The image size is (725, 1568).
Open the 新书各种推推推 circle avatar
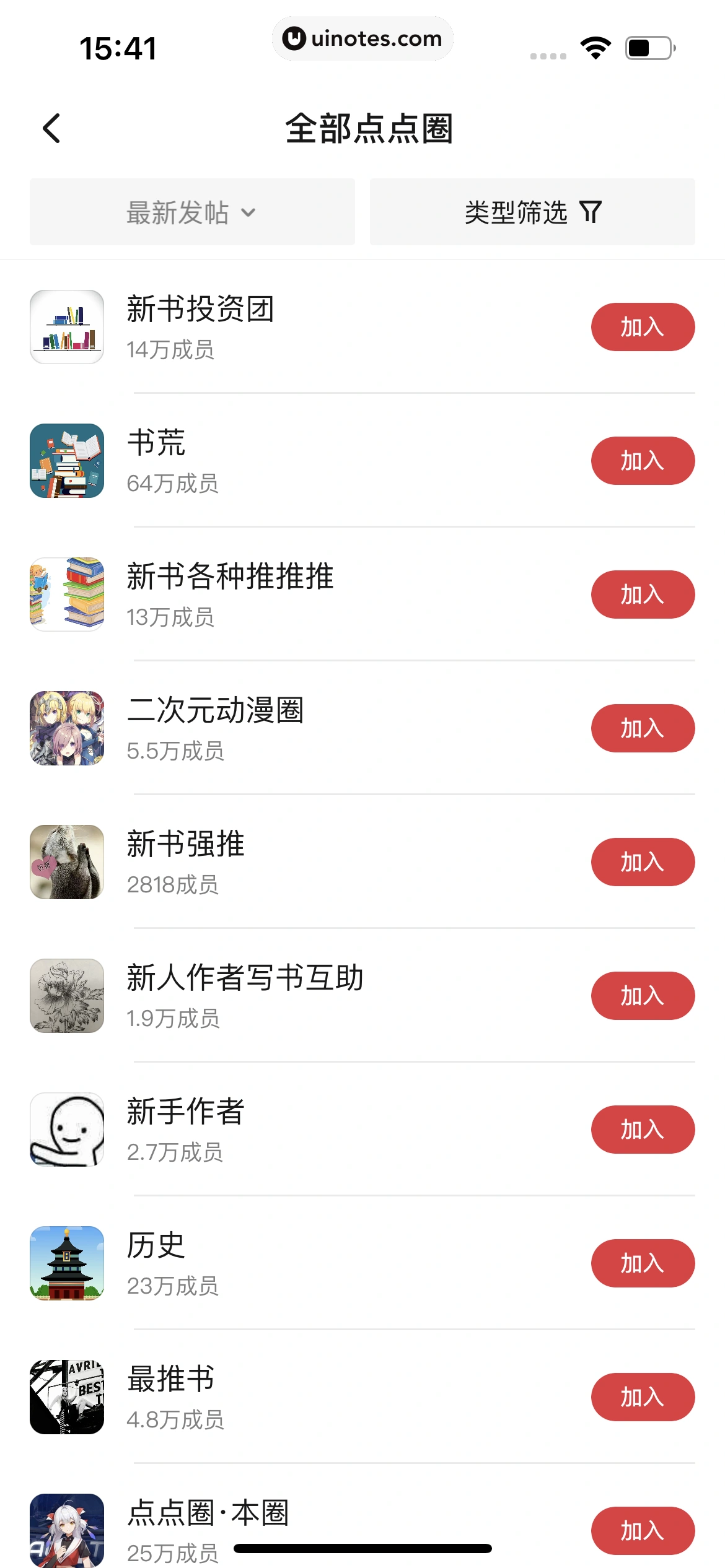[66, 594]
